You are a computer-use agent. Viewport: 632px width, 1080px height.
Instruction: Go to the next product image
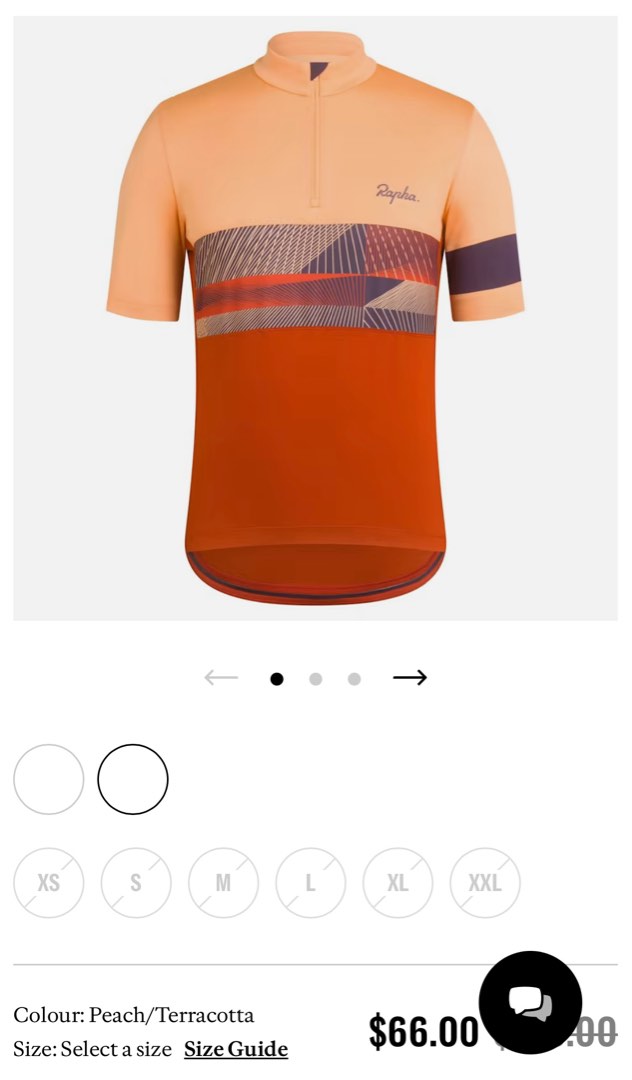coord(410,678)
